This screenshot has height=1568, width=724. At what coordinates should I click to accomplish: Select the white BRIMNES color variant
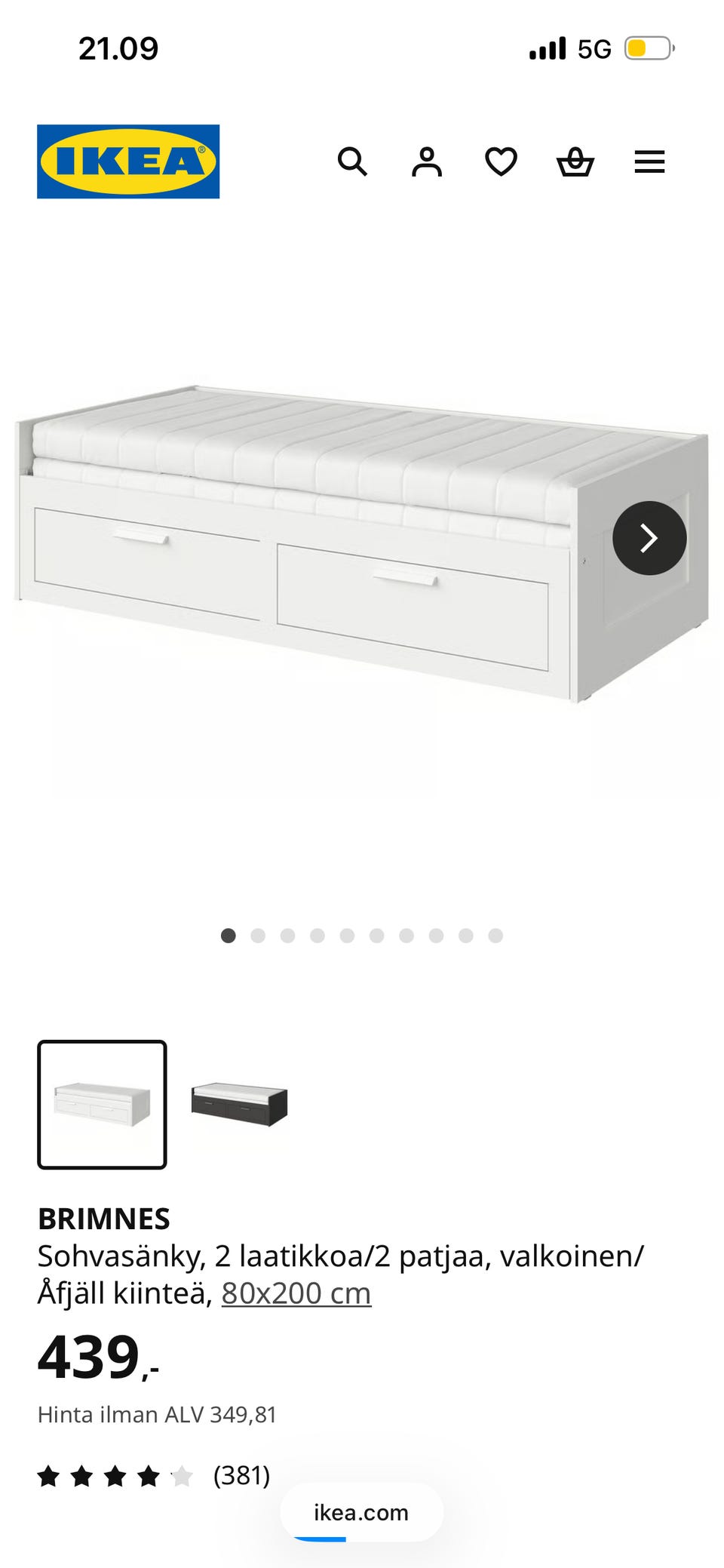pyautogui.click(x=102, y=1105)
